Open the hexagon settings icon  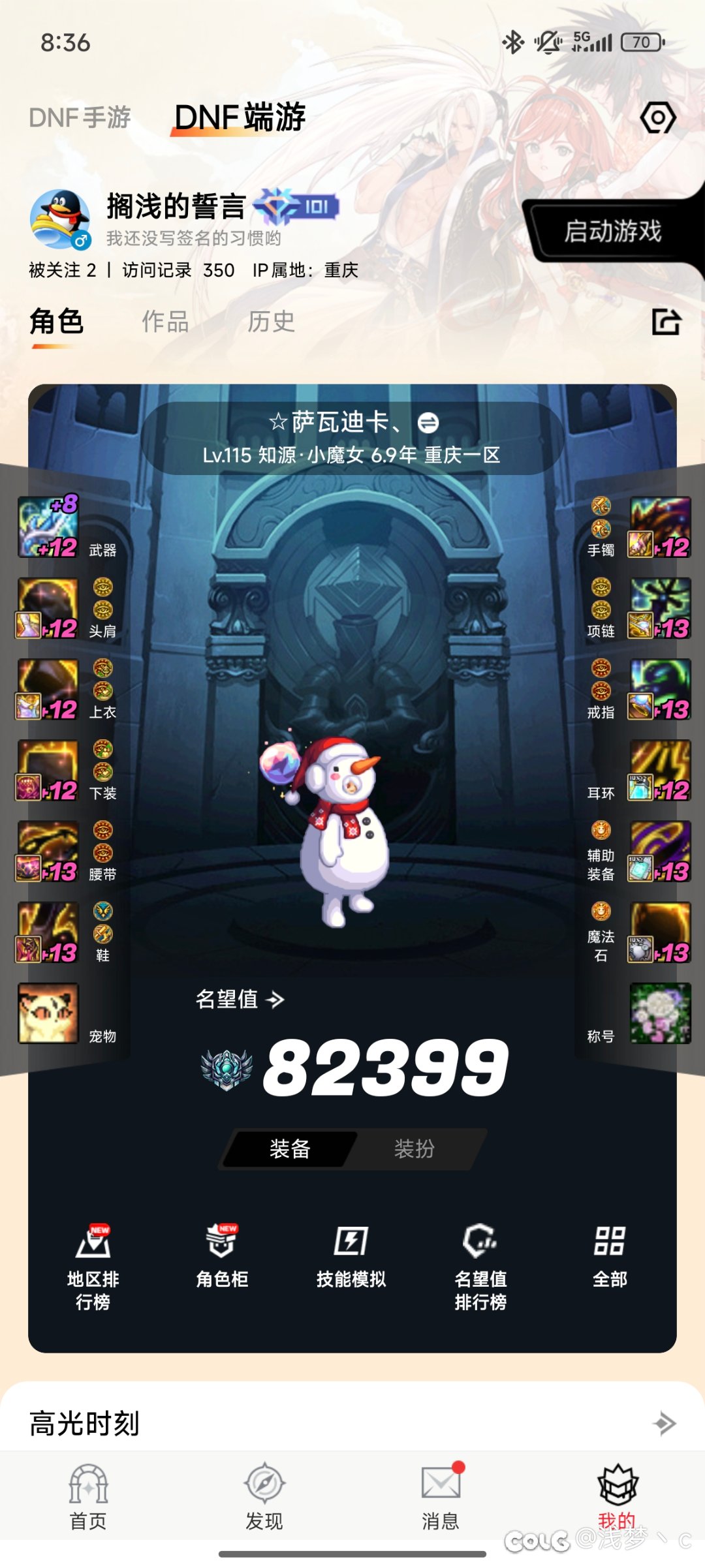[x=657, y=118]
